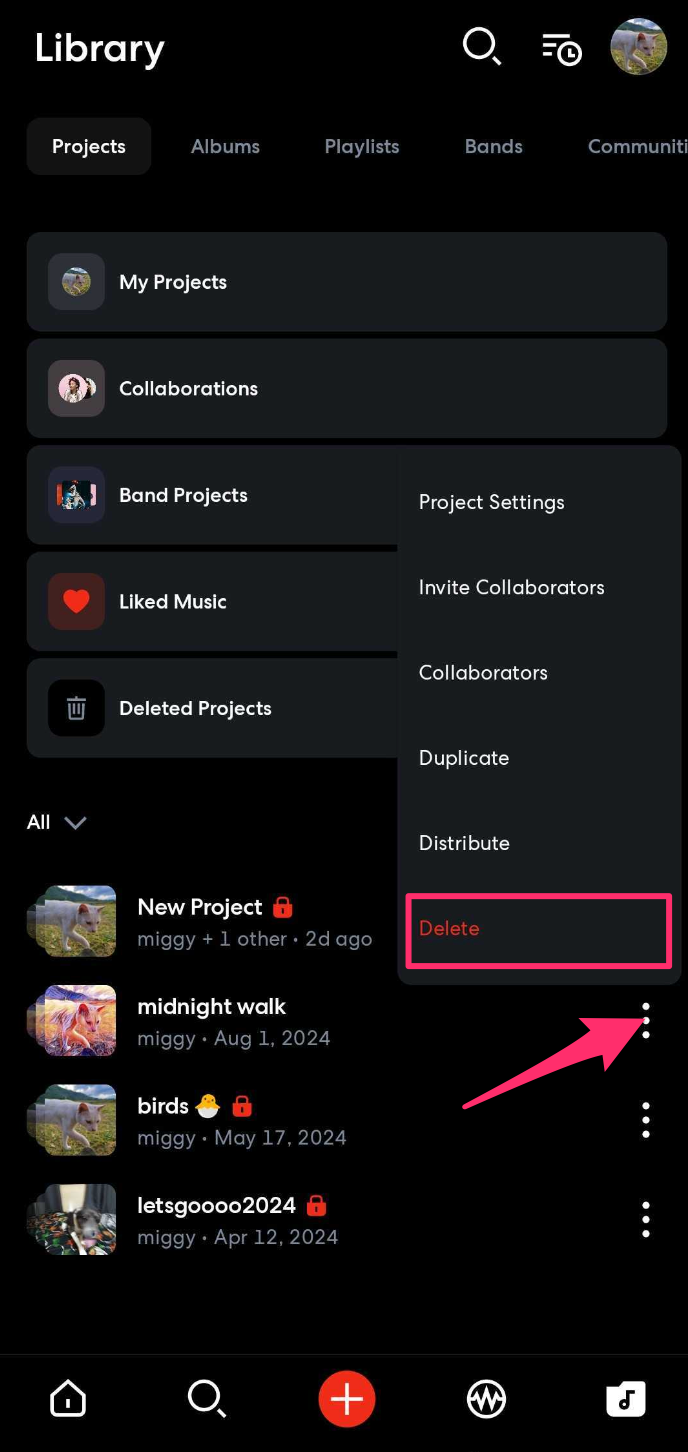Open the three-dot menu for letsgoooo2024

tap(646, 1219)
